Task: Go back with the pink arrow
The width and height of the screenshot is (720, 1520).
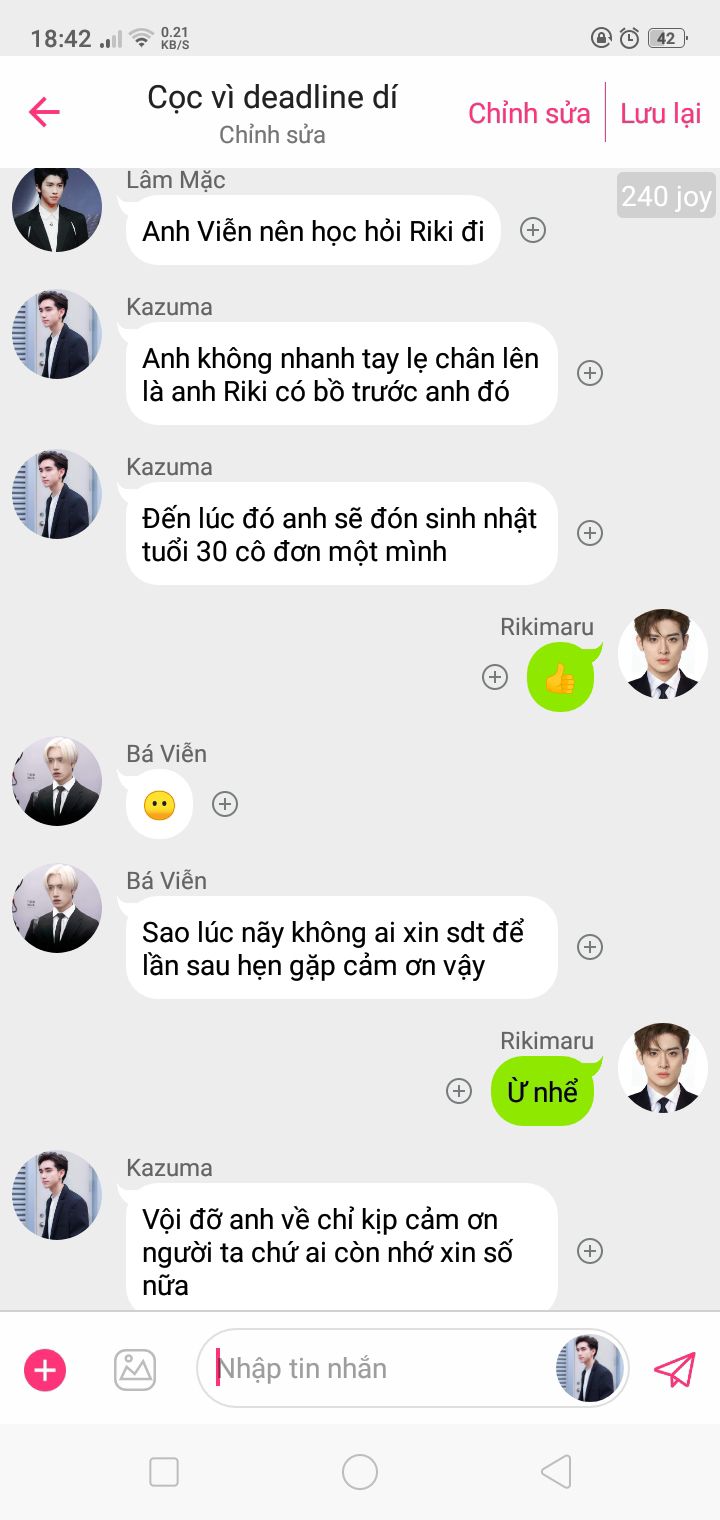Action: tap(44, 112)
